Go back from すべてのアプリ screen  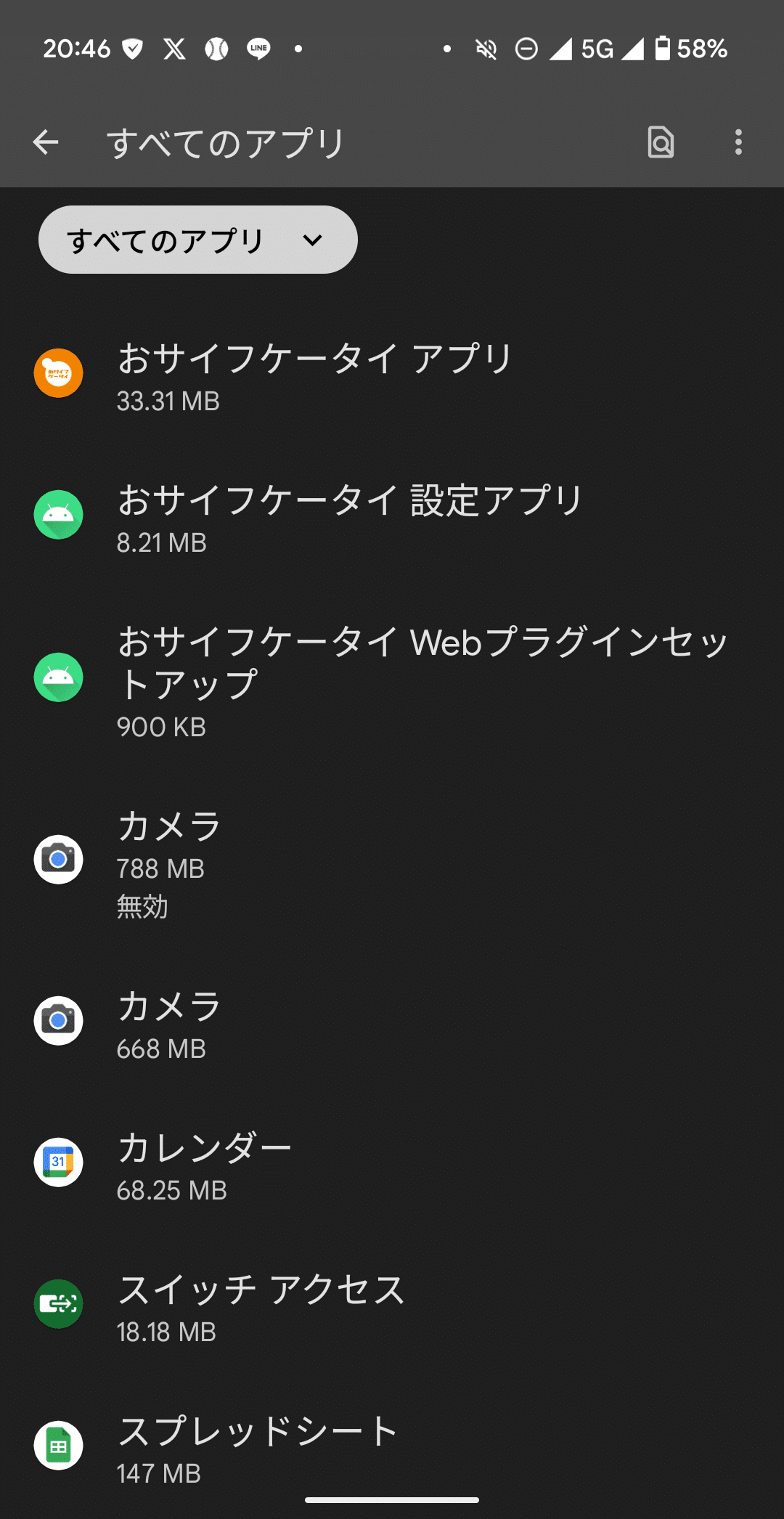46,142
